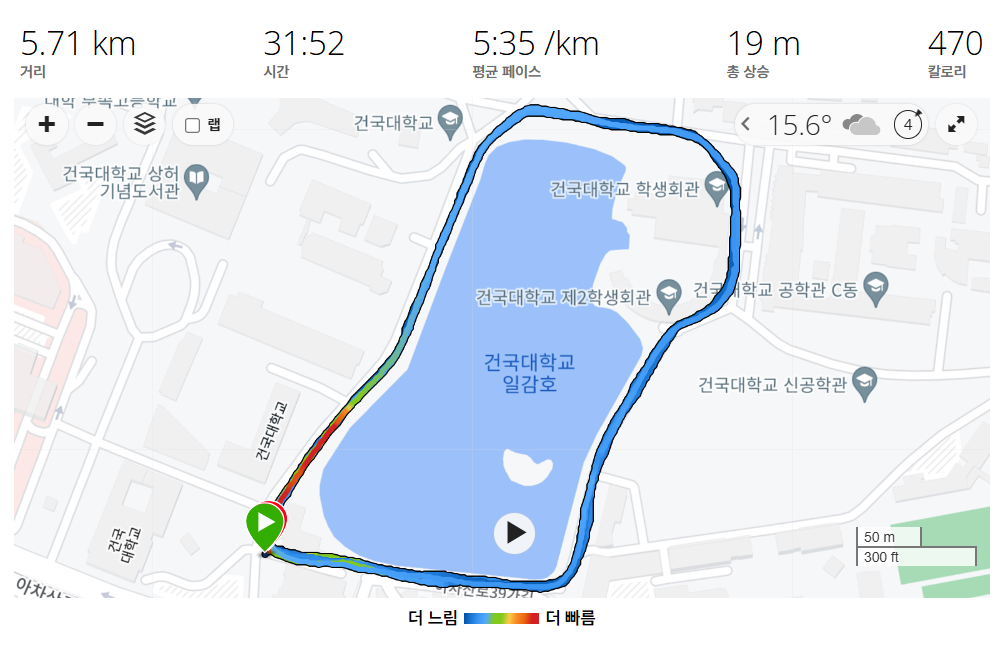Tap the green start marker

[265, 523]
